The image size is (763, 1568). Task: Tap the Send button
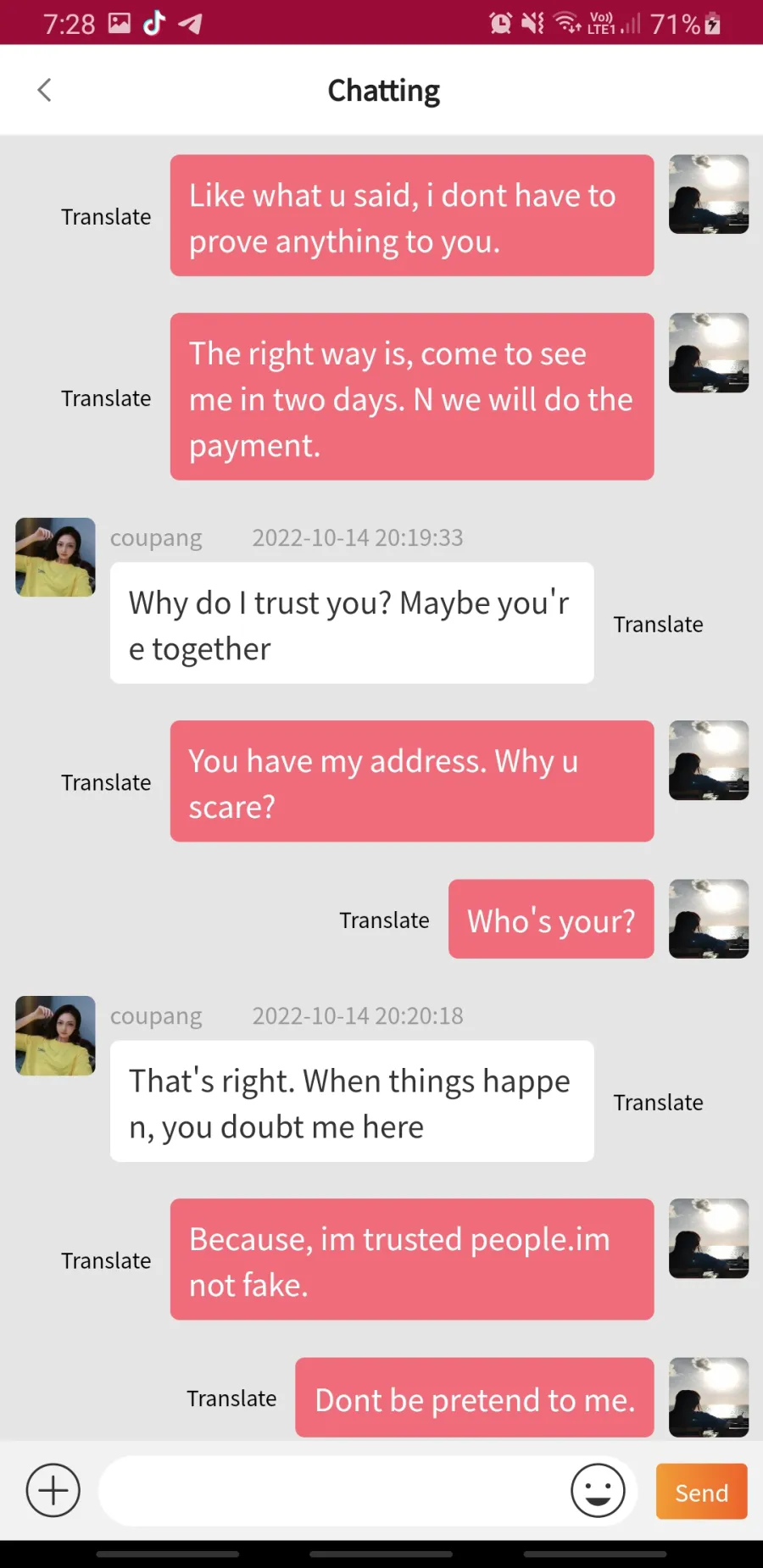click(701, 1491)
